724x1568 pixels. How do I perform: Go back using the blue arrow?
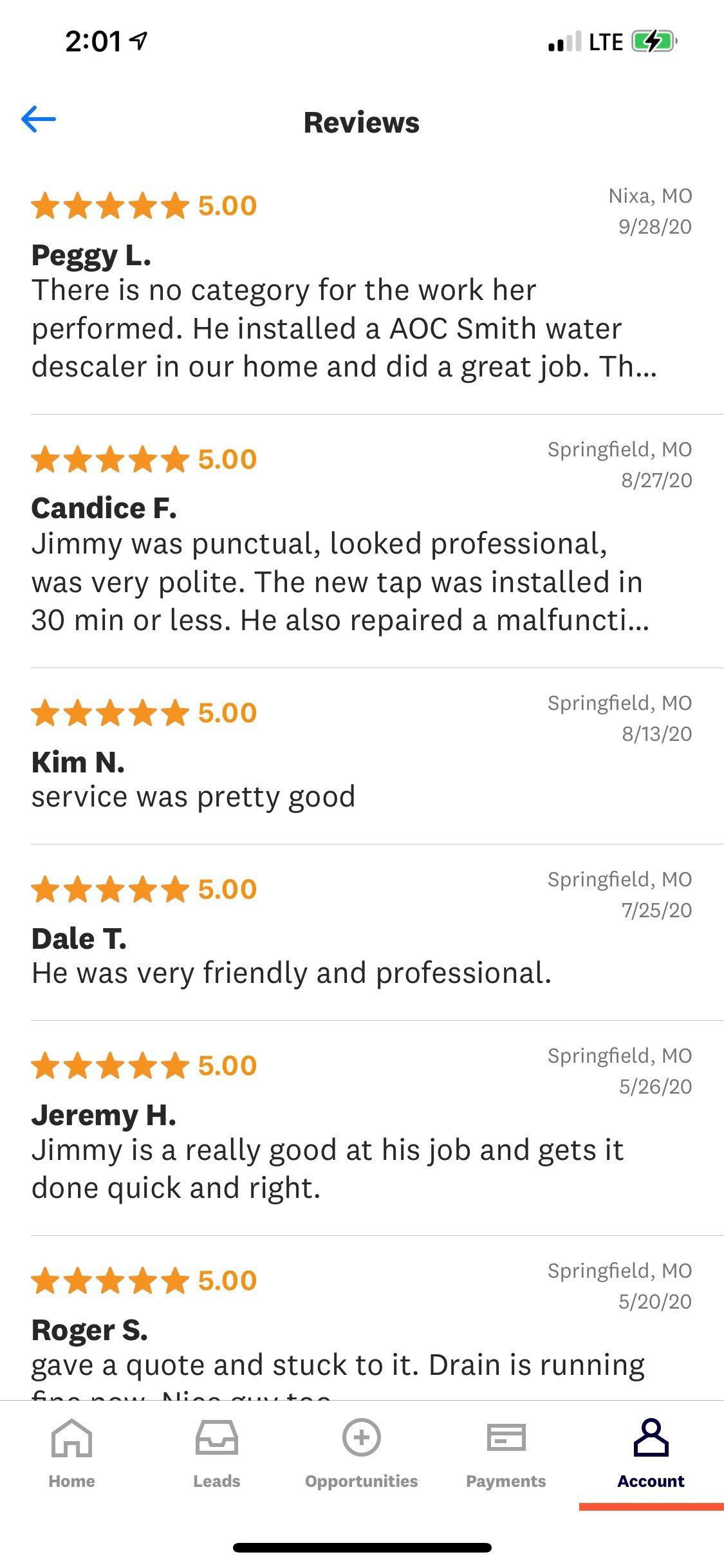(x=39, y=120)
